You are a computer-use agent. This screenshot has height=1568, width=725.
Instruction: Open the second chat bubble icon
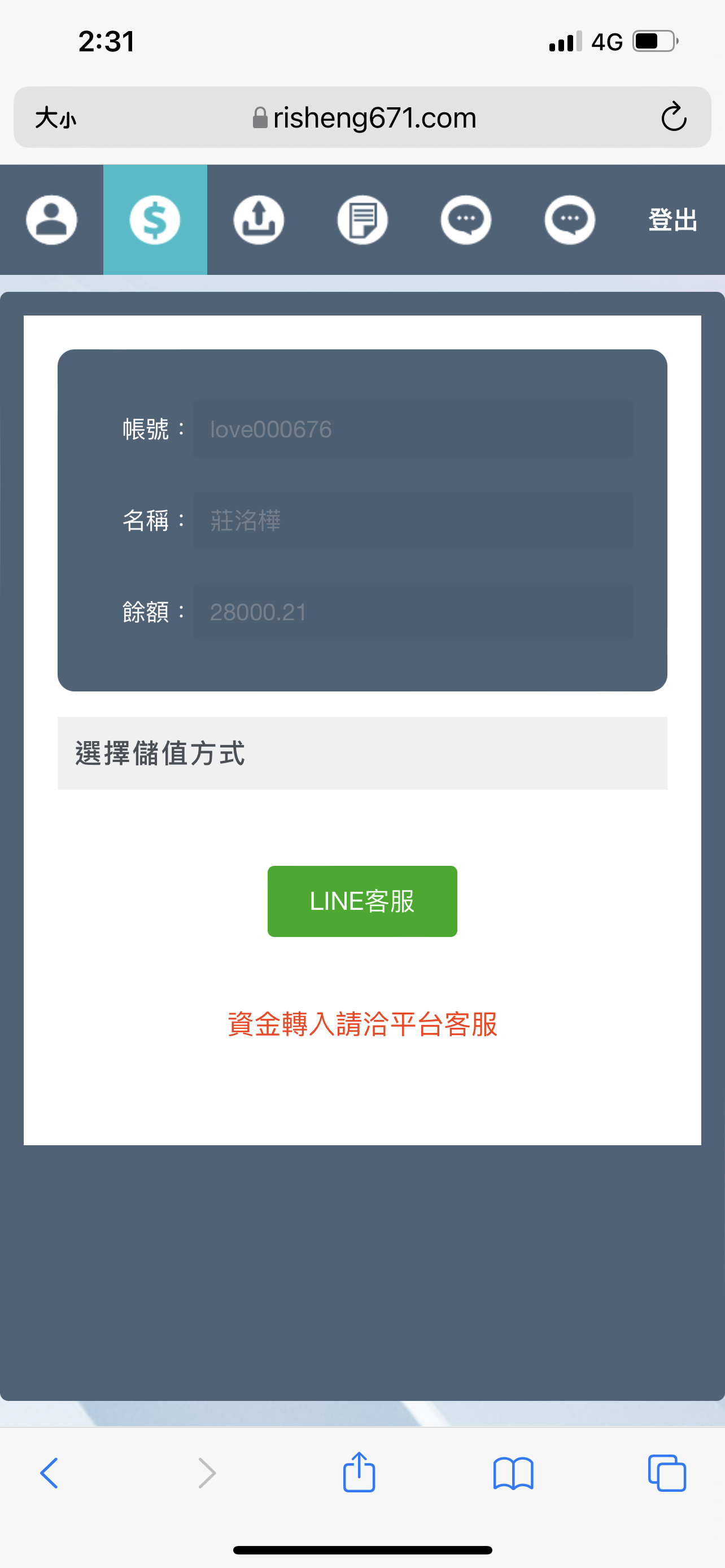click(569, 220)
